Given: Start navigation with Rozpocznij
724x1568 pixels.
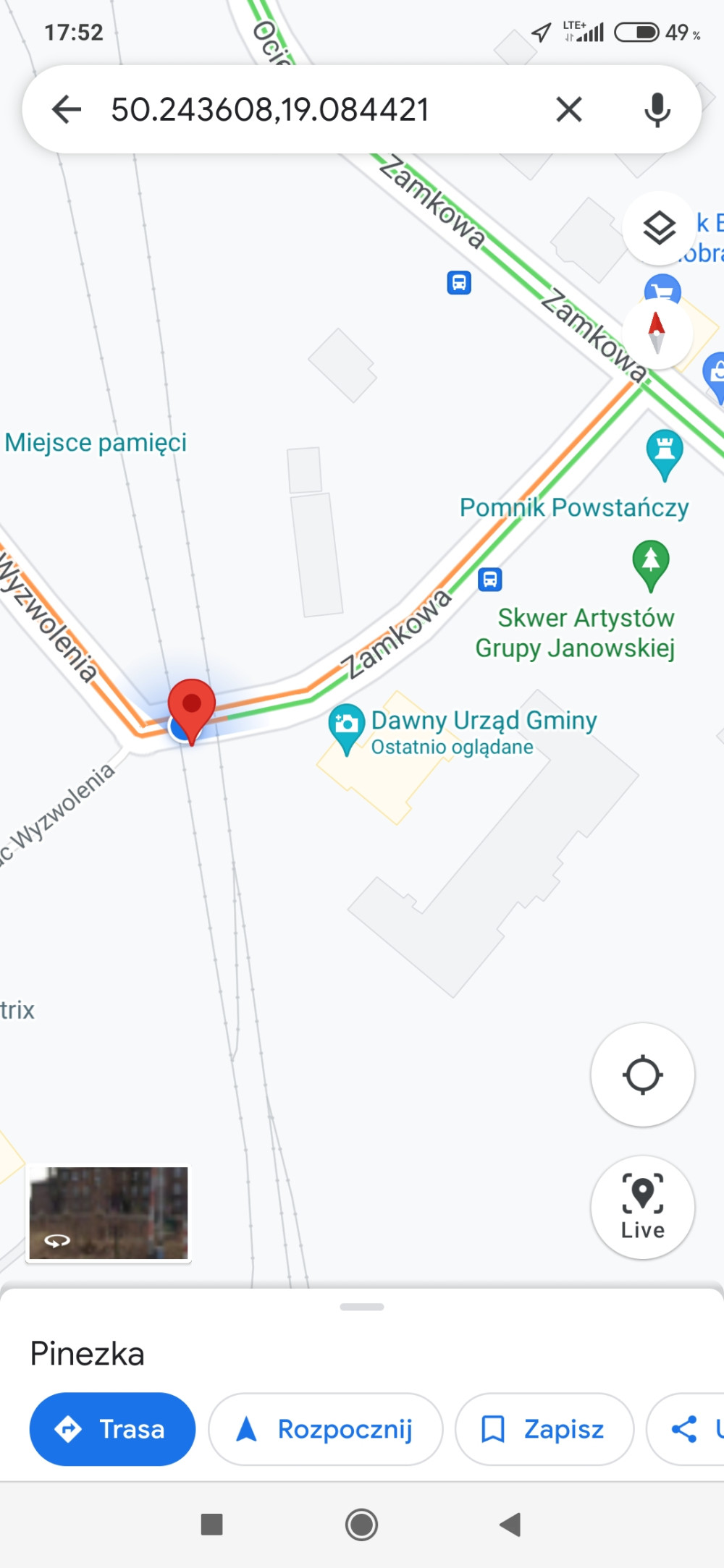Looking at the screenshot, I should pyautogui.click(x=326, y=1429).
